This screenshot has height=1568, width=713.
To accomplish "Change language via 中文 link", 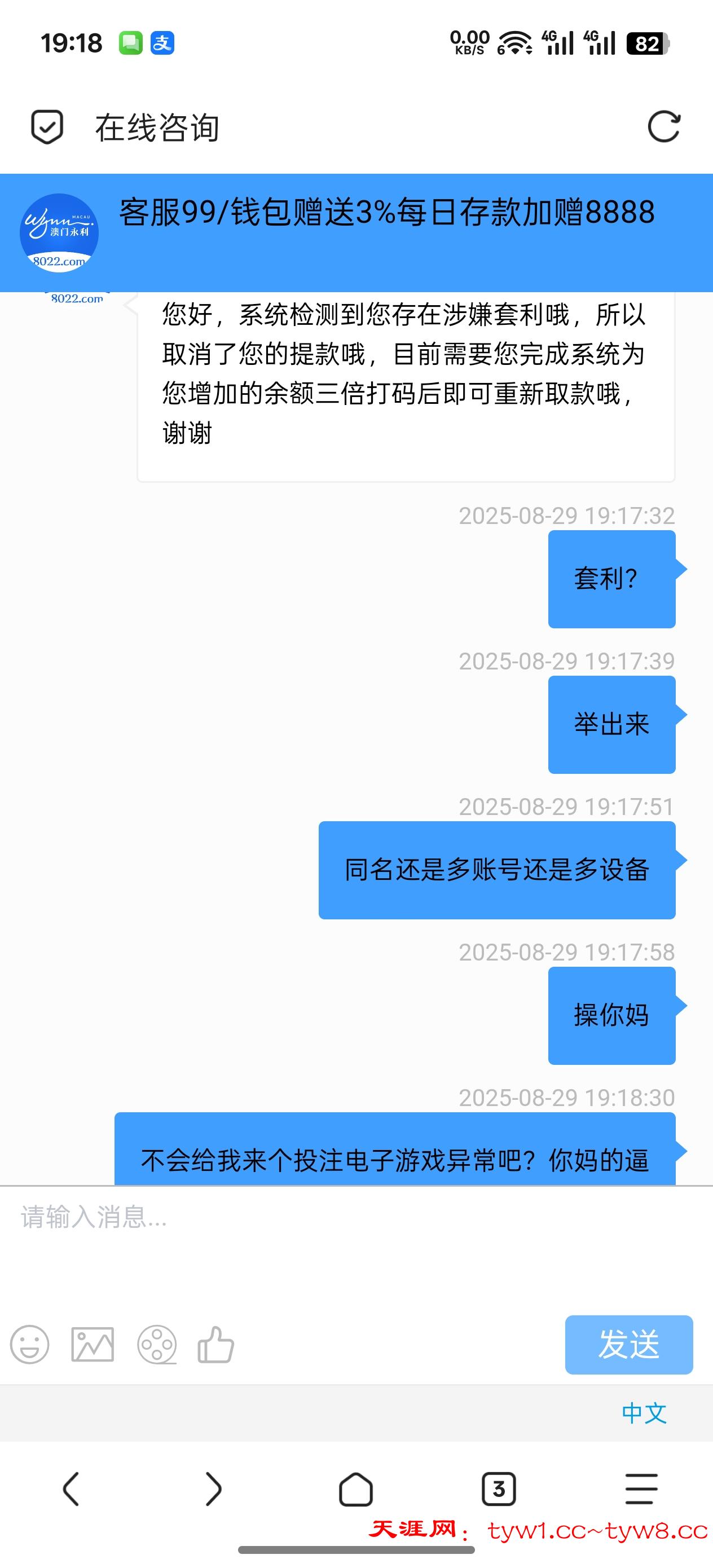I will click(644, 1413).
